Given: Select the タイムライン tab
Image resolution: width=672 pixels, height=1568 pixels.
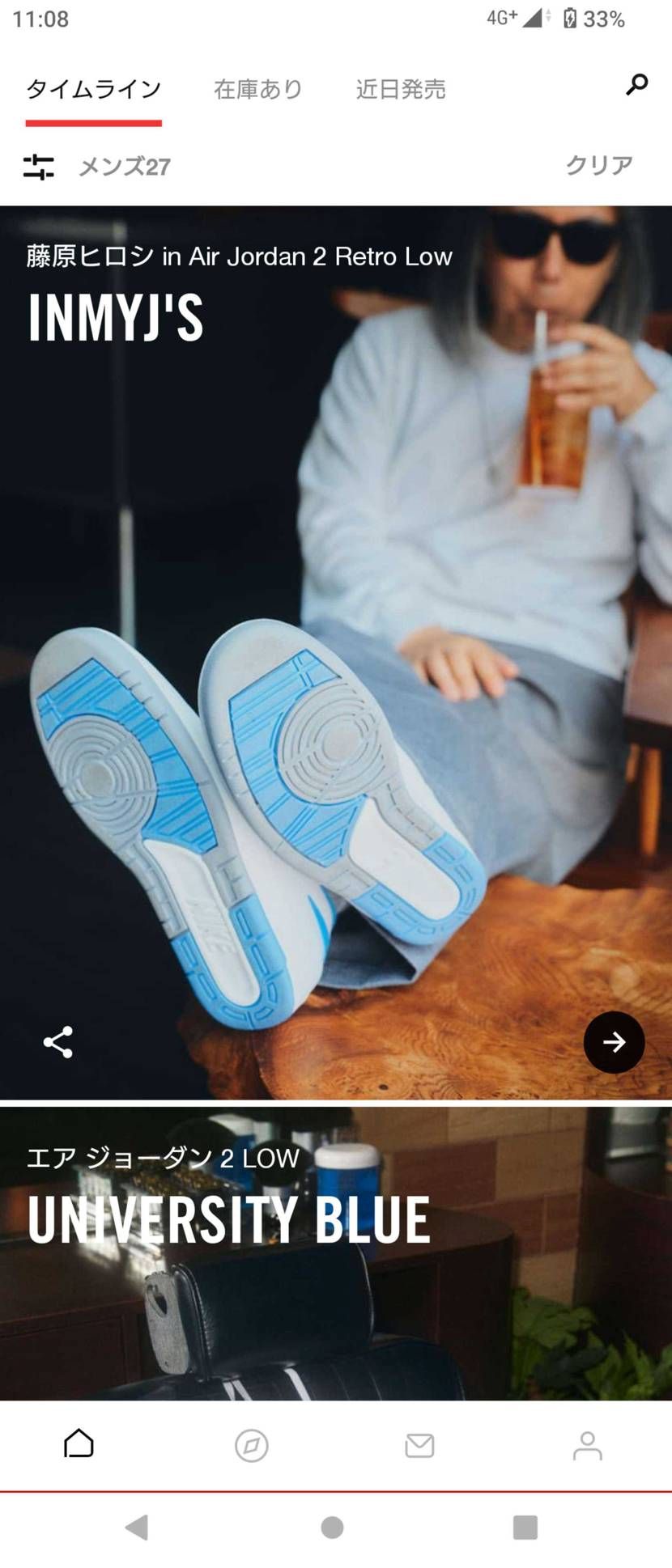Looking at the screenshot, I should pyautogui.click(x=94, y=89).
